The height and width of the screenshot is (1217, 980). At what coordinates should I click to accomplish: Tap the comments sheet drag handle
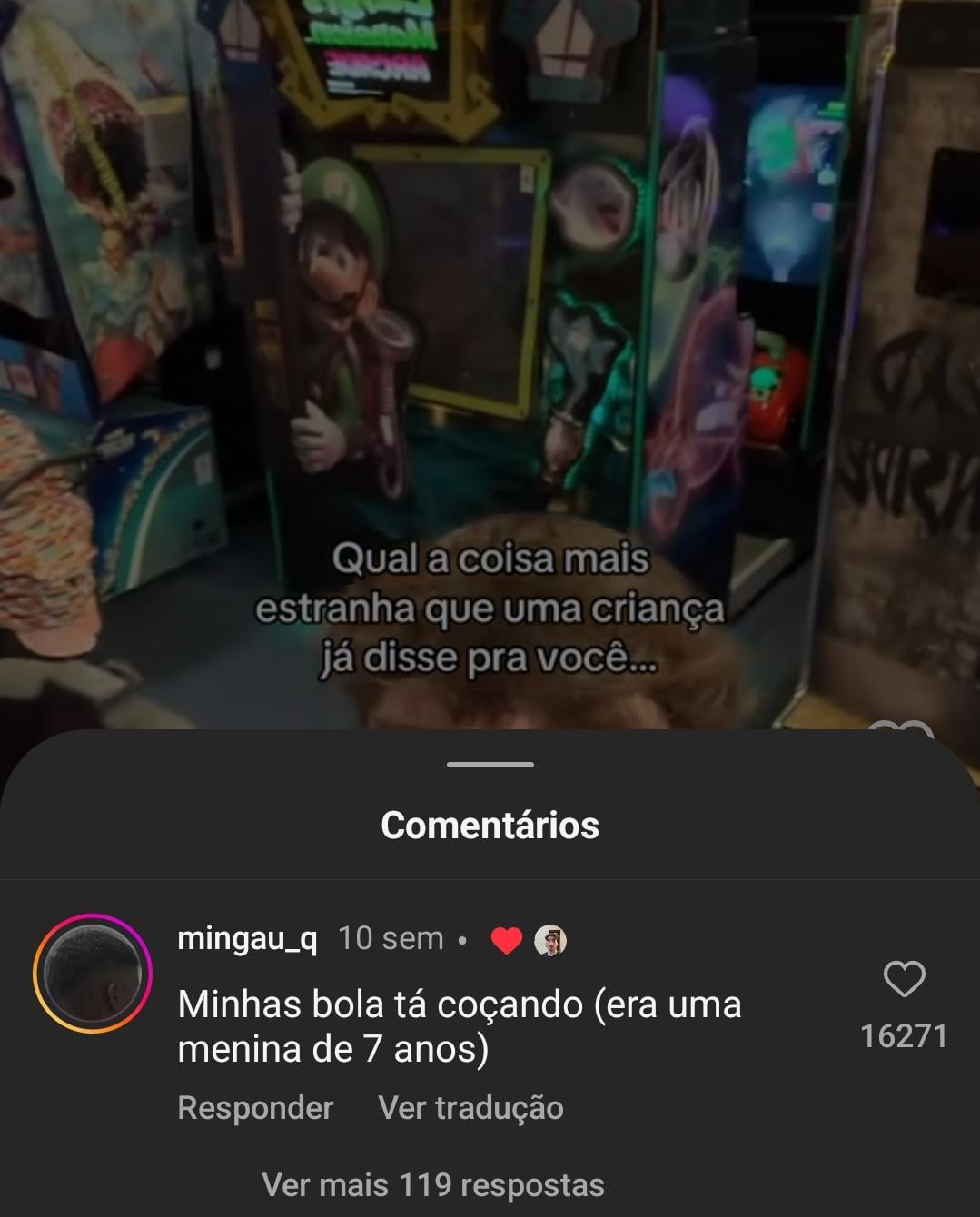[x=490, y=765]
